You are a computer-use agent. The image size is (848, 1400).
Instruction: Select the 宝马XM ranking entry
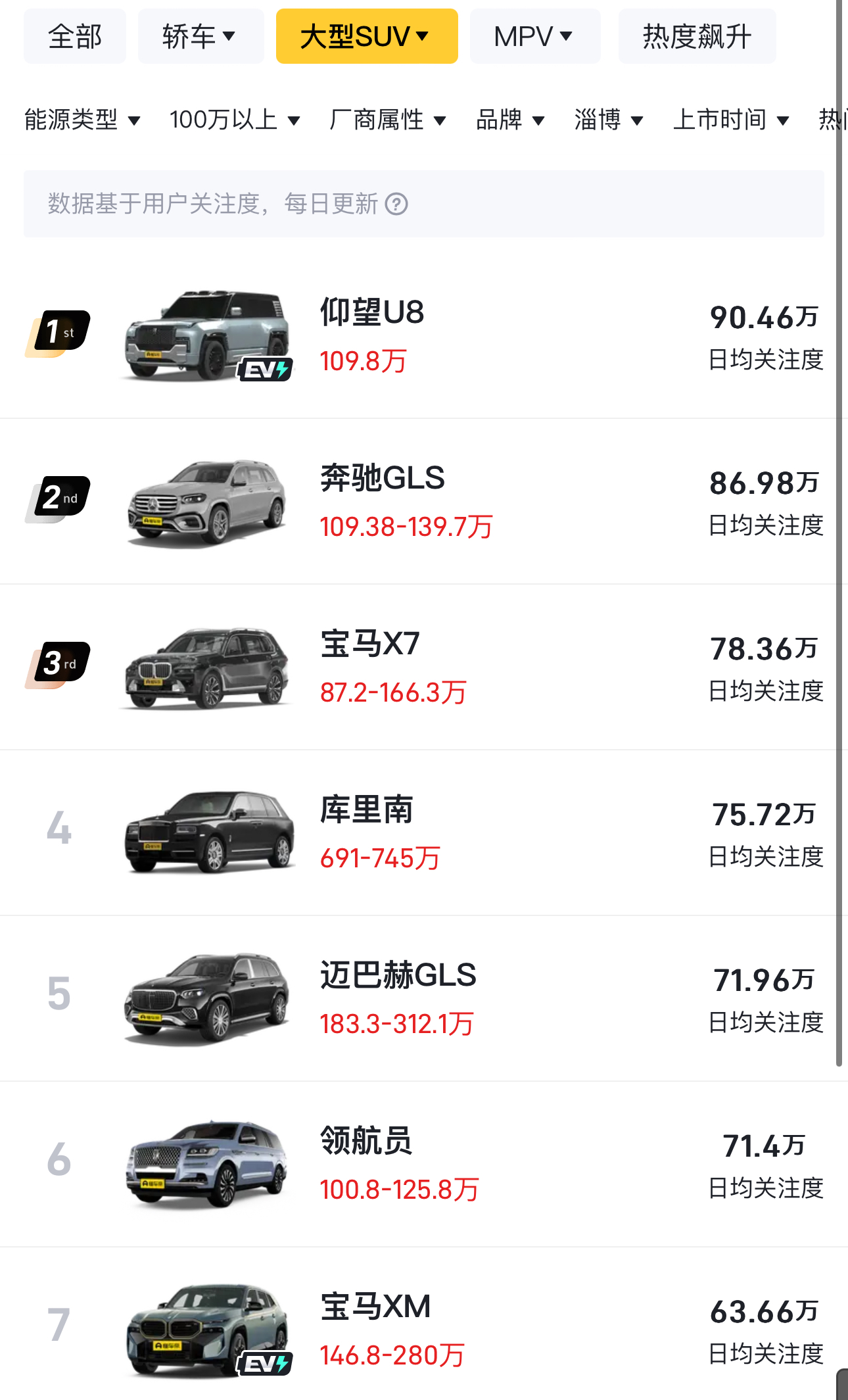(x=424, y=1324)
